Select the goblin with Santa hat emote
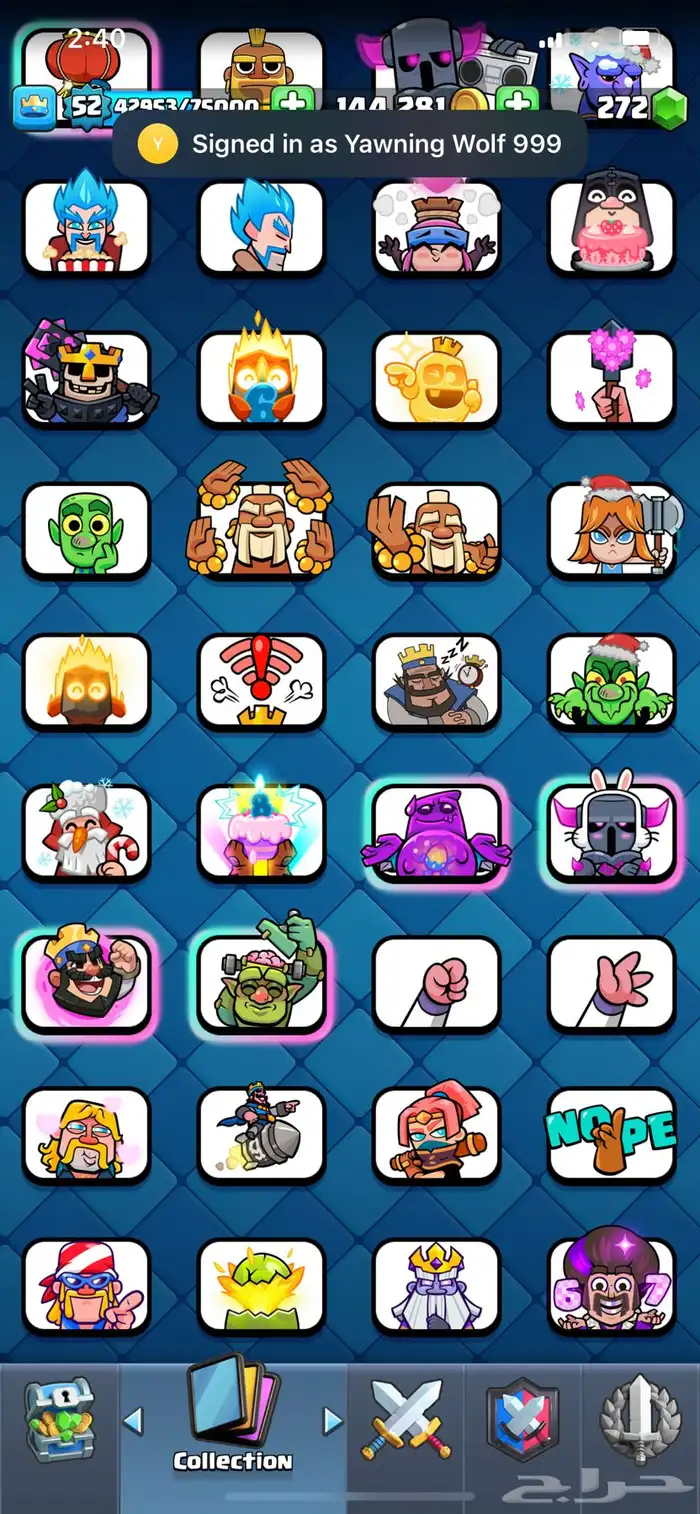Screen dimensions: 700x1514 coord(611,683)
